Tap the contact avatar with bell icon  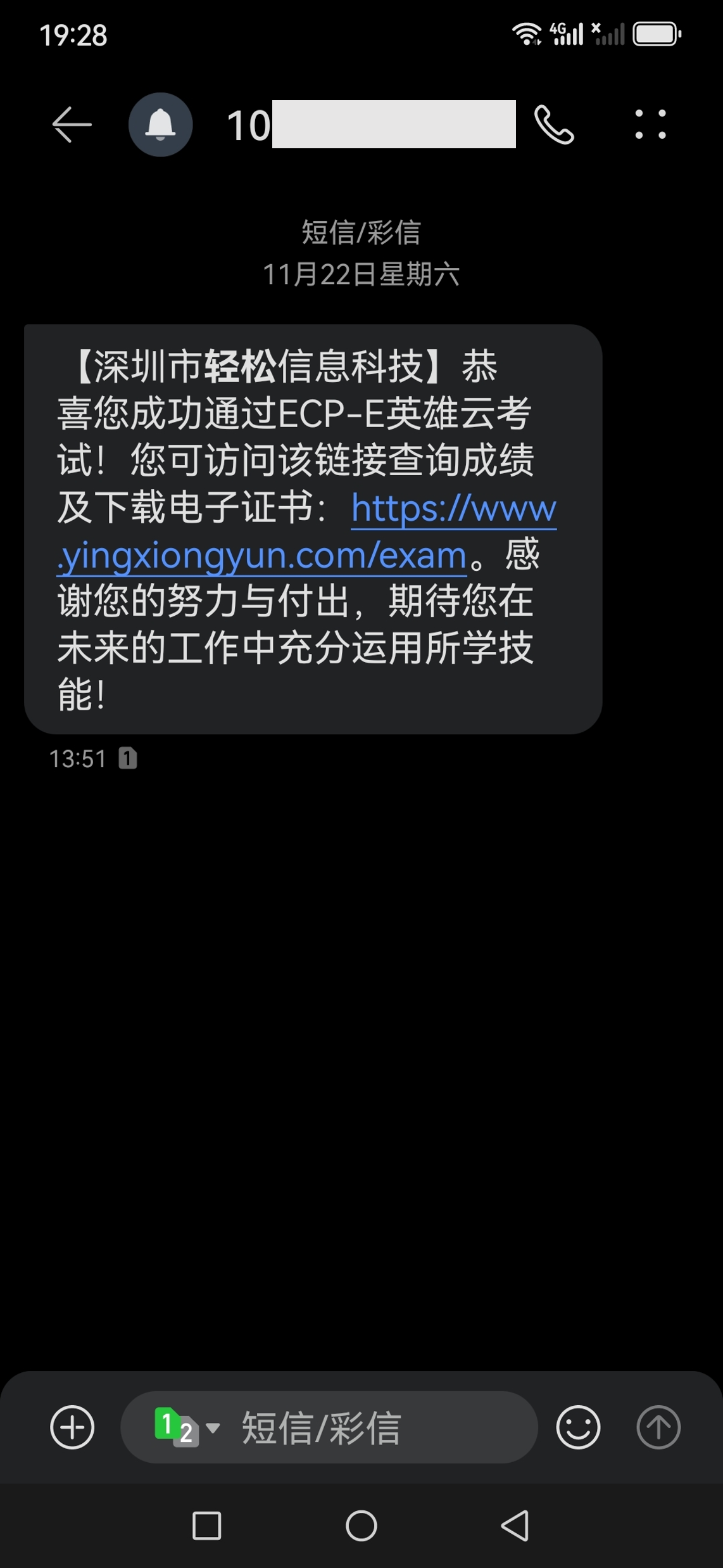(x=160, y=124)
